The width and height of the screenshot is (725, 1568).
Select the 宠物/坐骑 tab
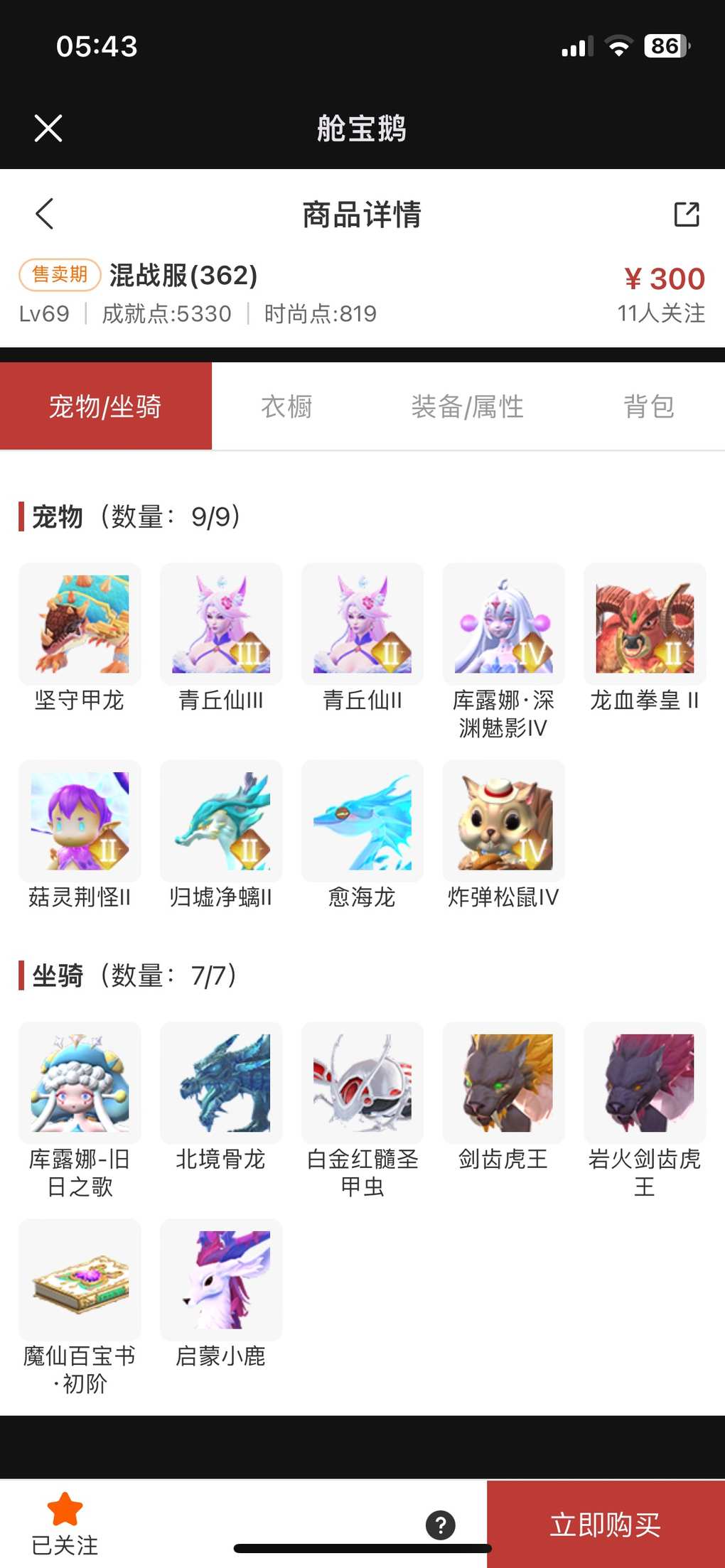pyautogui.click(x=106, y=407)
